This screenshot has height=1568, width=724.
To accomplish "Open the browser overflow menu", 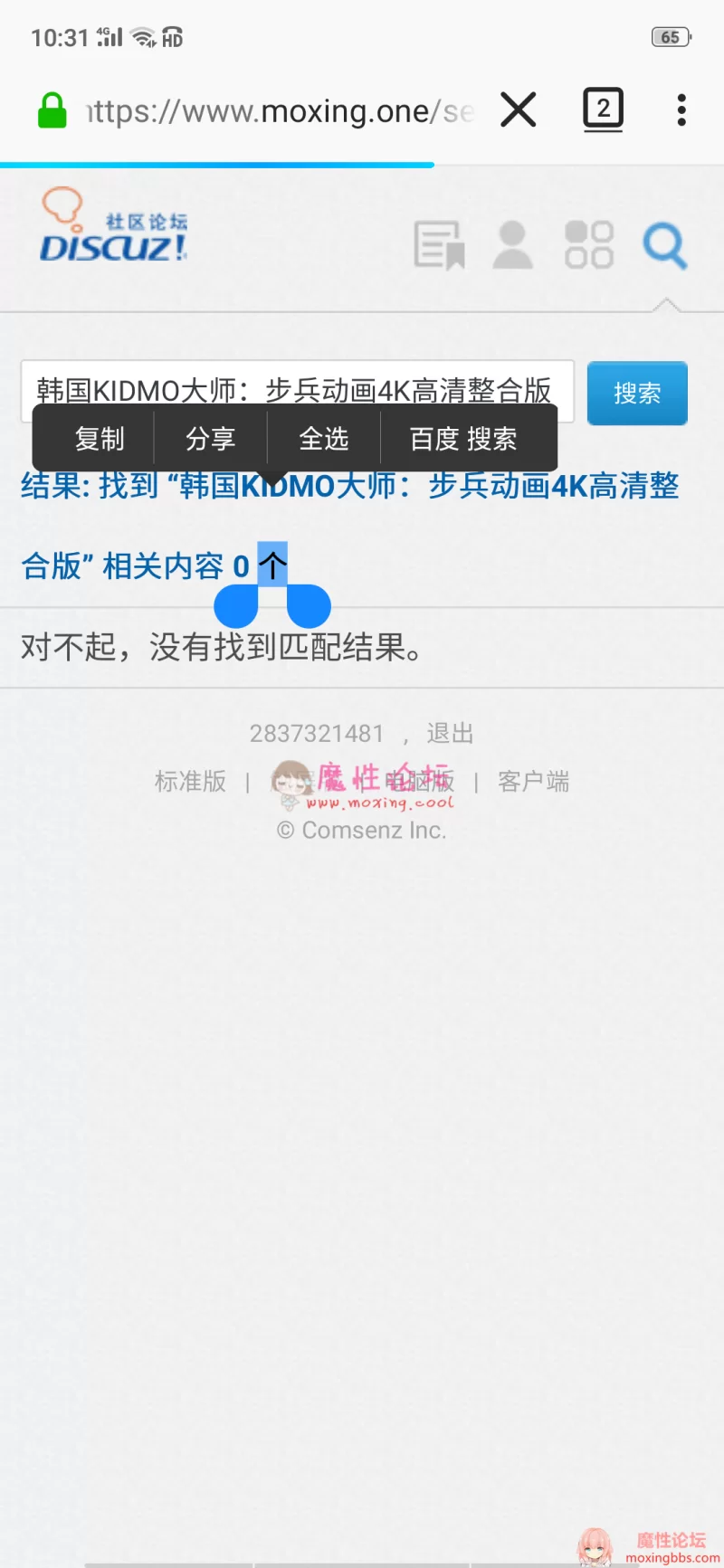I will click(x=681, y=110).
